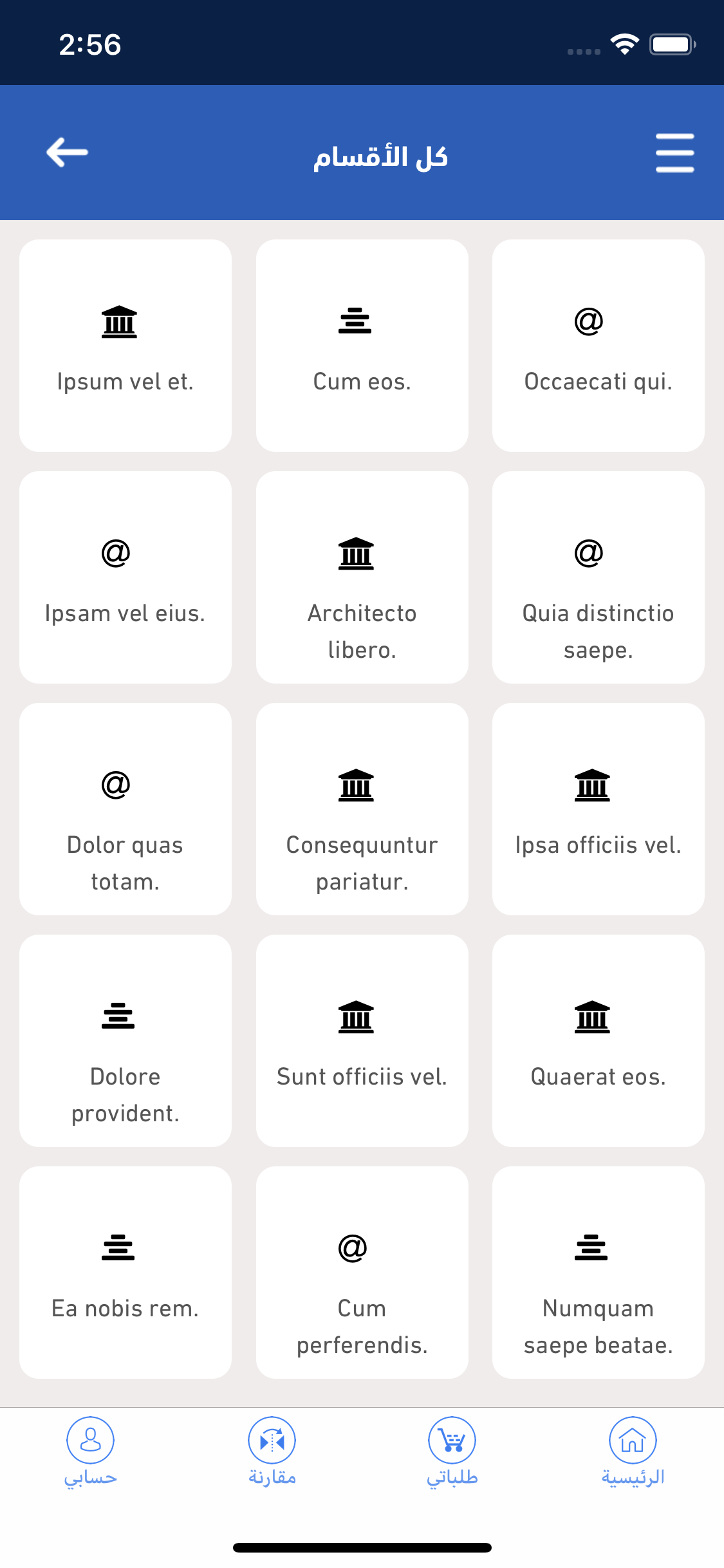Open Dolor quas totam. category

coord(125,809)
